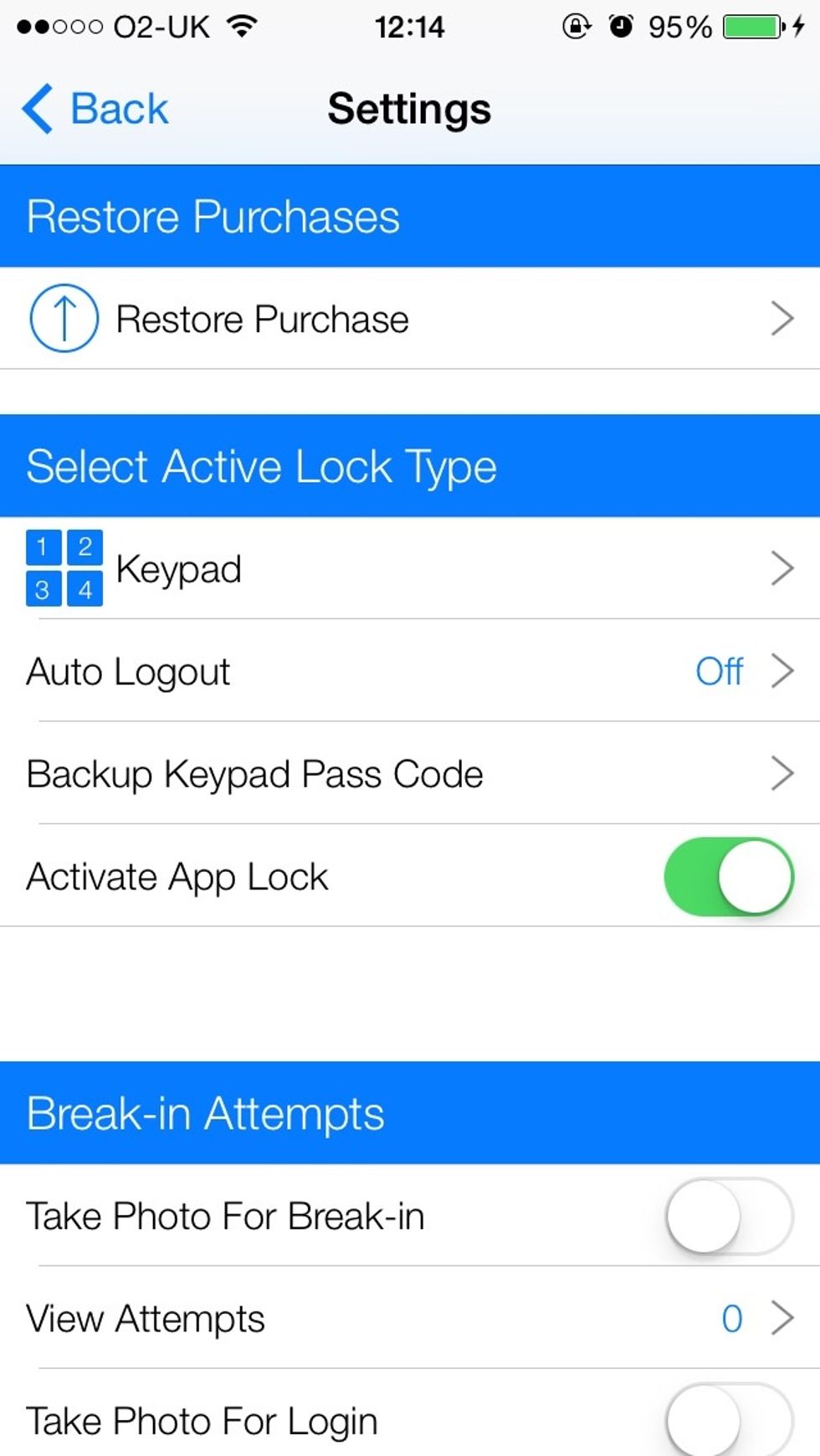Enable Take Photo For Break-in
Screen dimensions: 820x1456
coord(730,1217)
